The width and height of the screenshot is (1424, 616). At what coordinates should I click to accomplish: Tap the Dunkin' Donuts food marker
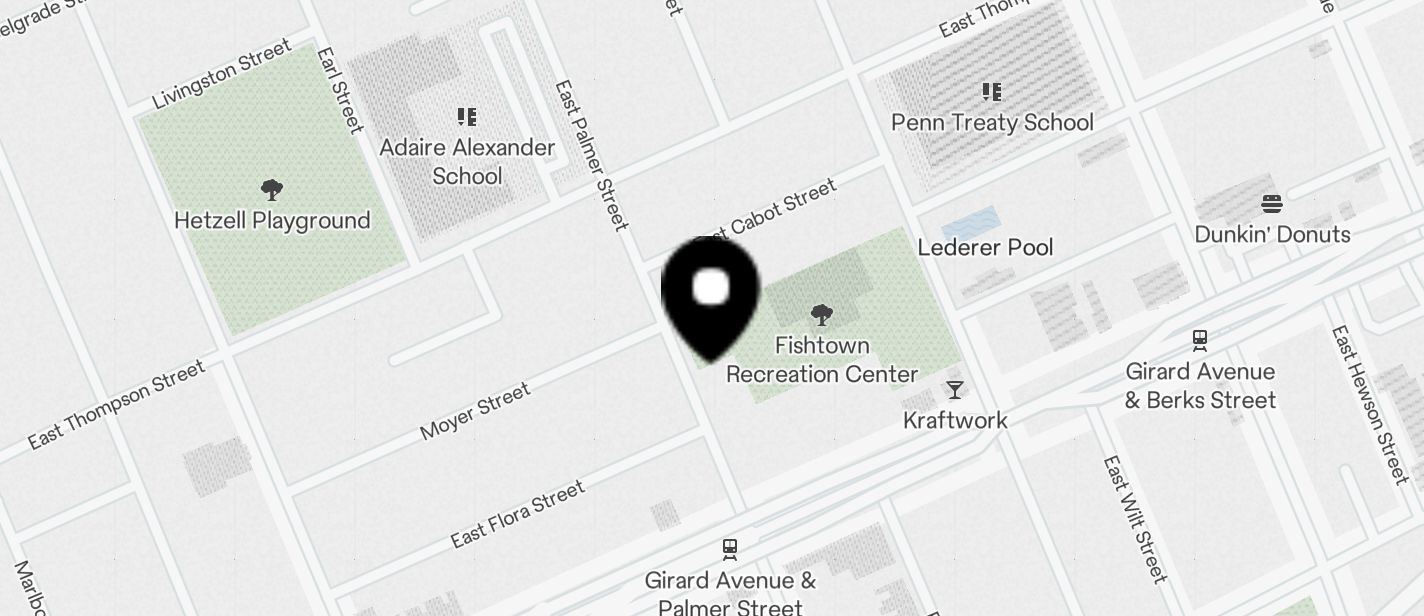(x=1272, y=205)
